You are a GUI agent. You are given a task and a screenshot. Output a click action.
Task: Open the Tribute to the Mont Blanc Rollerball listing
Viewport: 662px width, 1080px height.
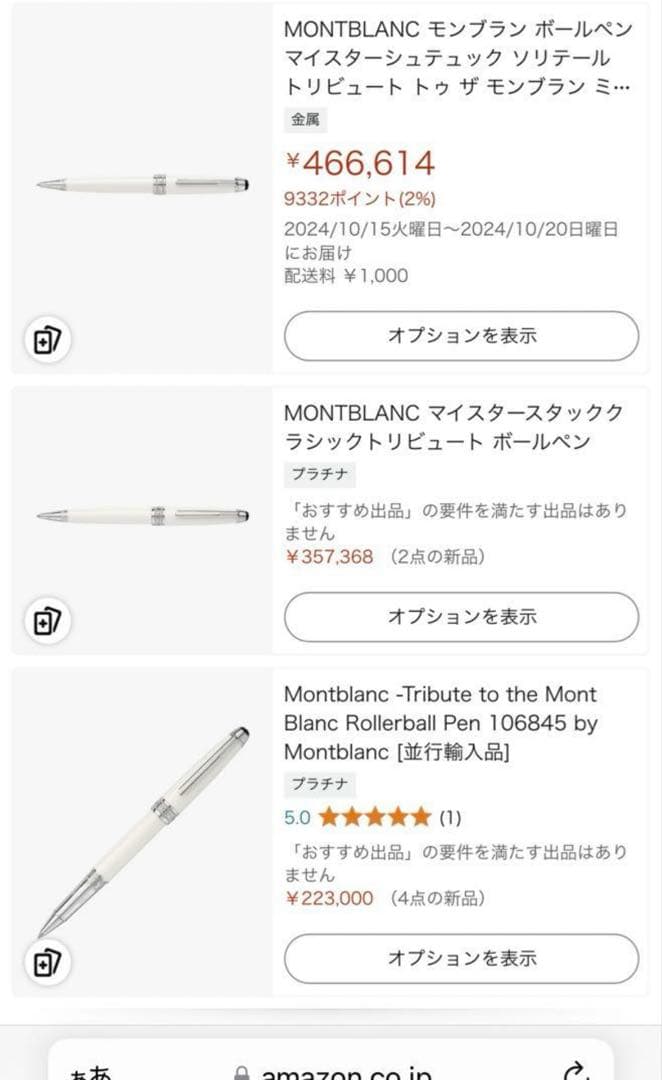440,722
